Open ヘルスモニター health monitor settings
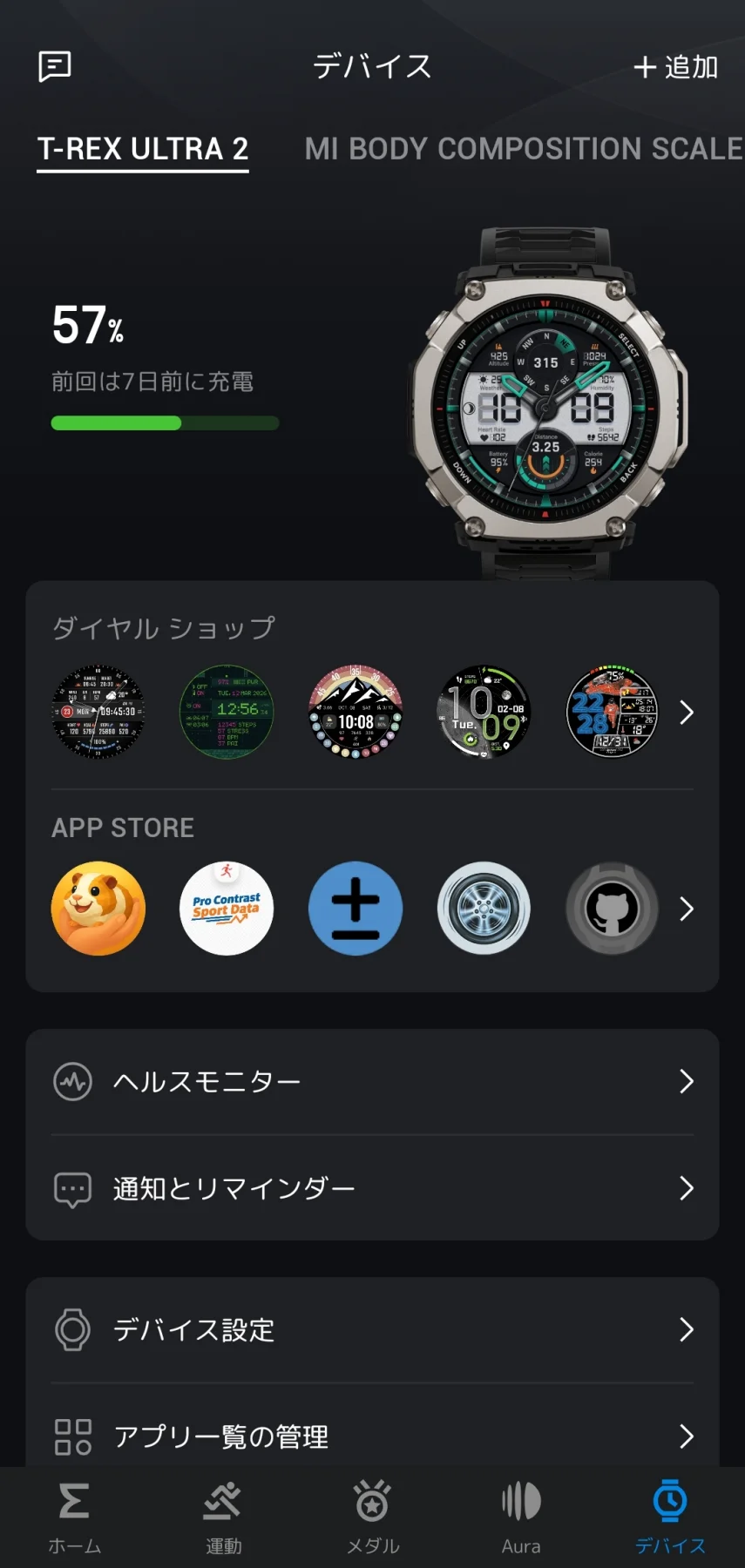Screen dimensions: 745x1568 coord(372,1082)
